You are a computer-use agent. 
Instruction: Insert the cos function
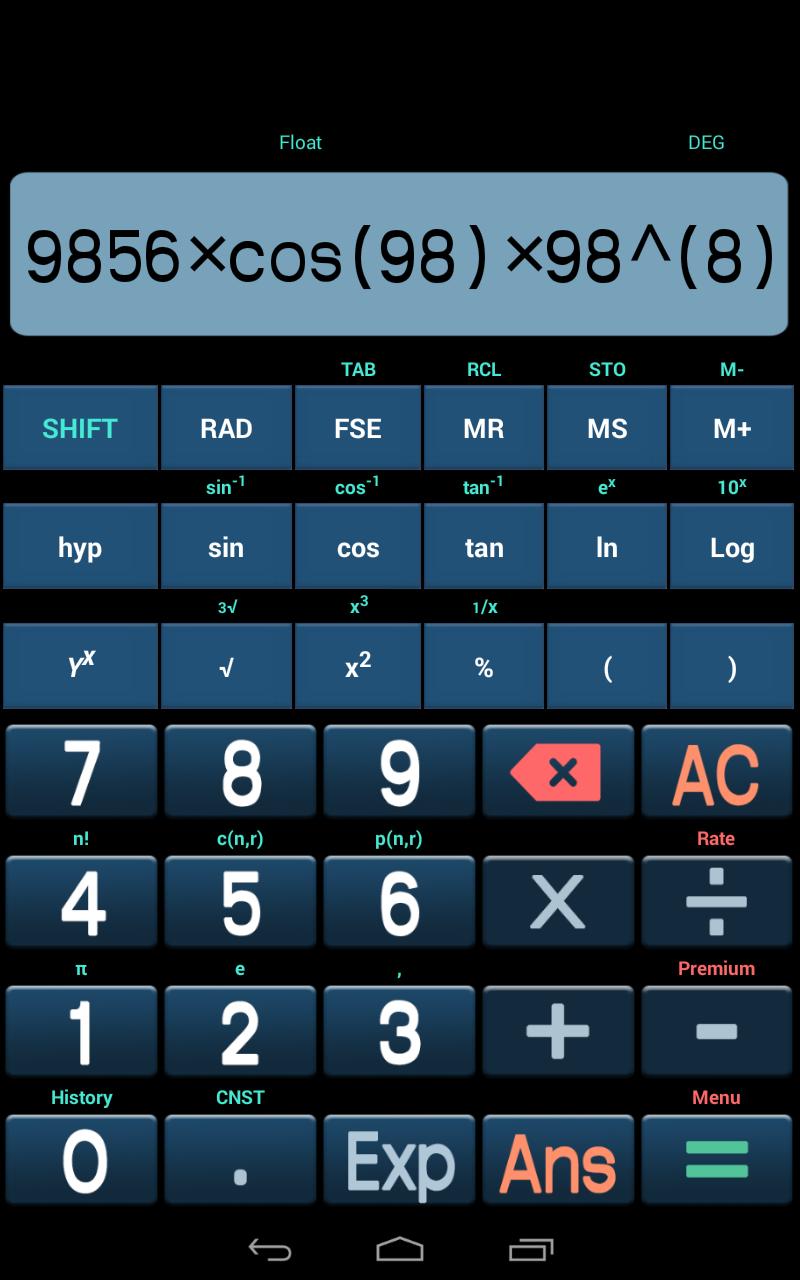tap(358, 547)
